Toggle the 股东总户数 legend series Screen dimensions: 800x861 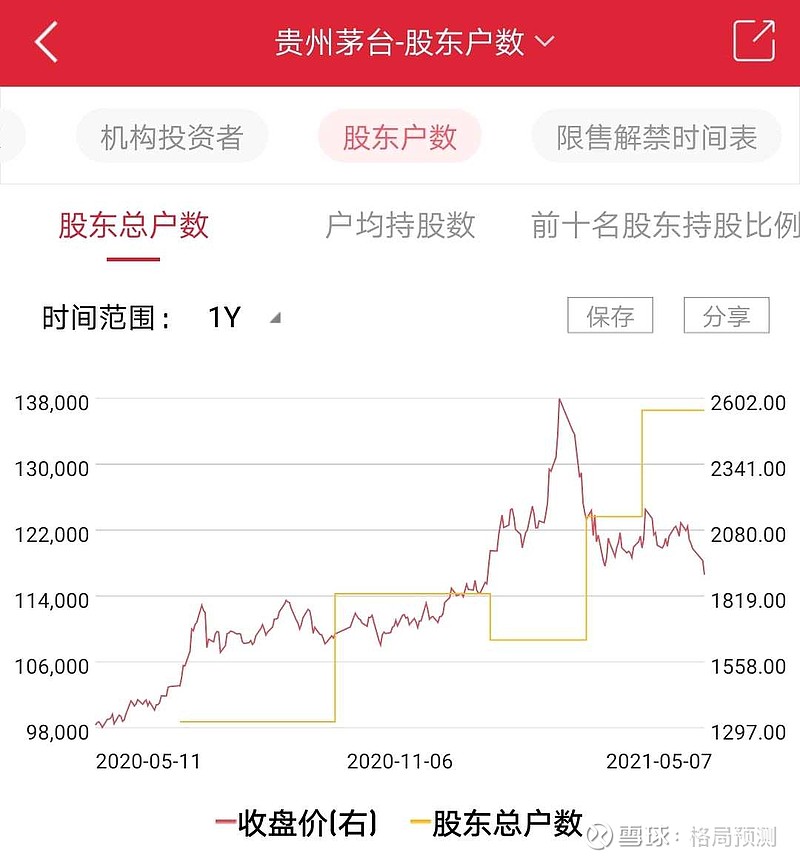[495, 823]
